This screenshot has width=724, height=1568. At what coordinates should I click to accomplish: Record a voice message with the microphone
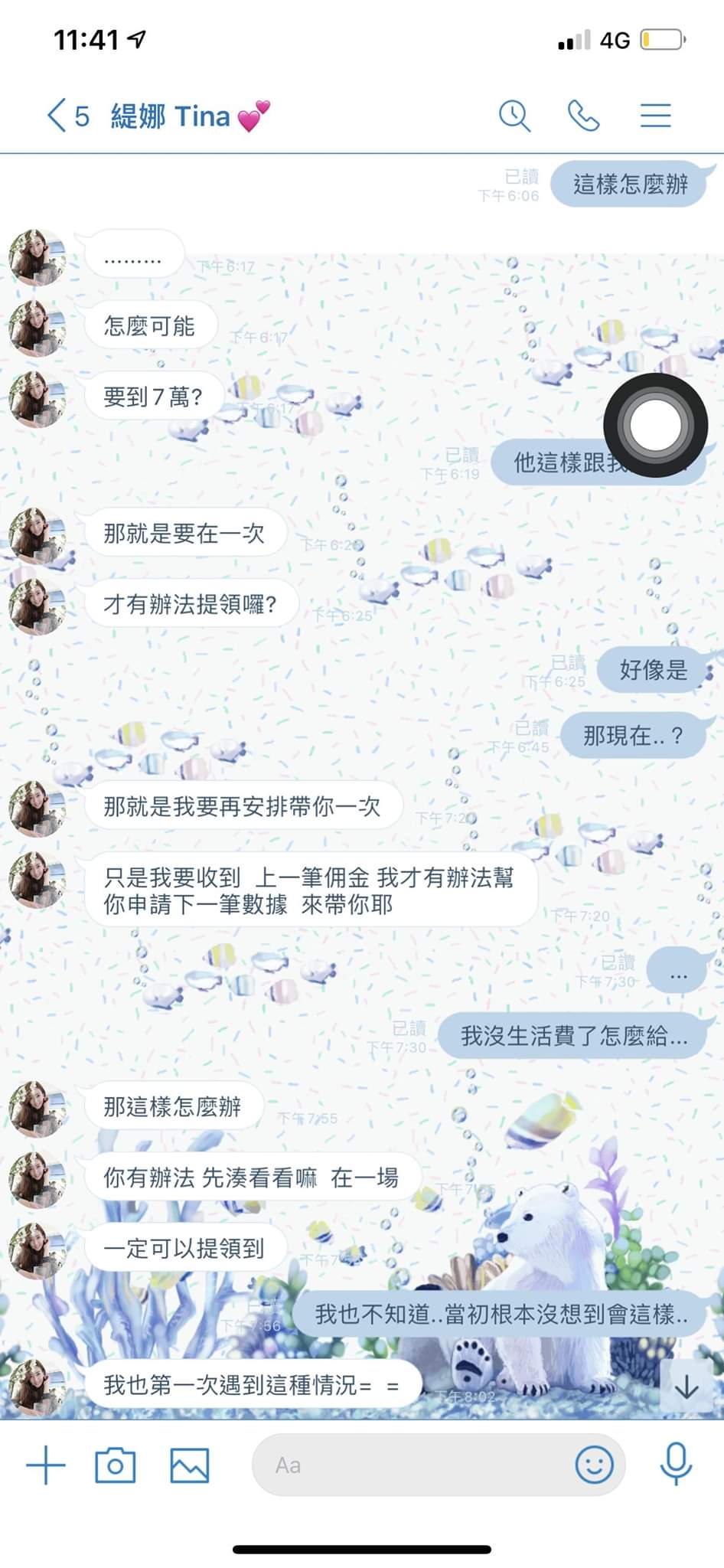click(x=676, y=1464)
